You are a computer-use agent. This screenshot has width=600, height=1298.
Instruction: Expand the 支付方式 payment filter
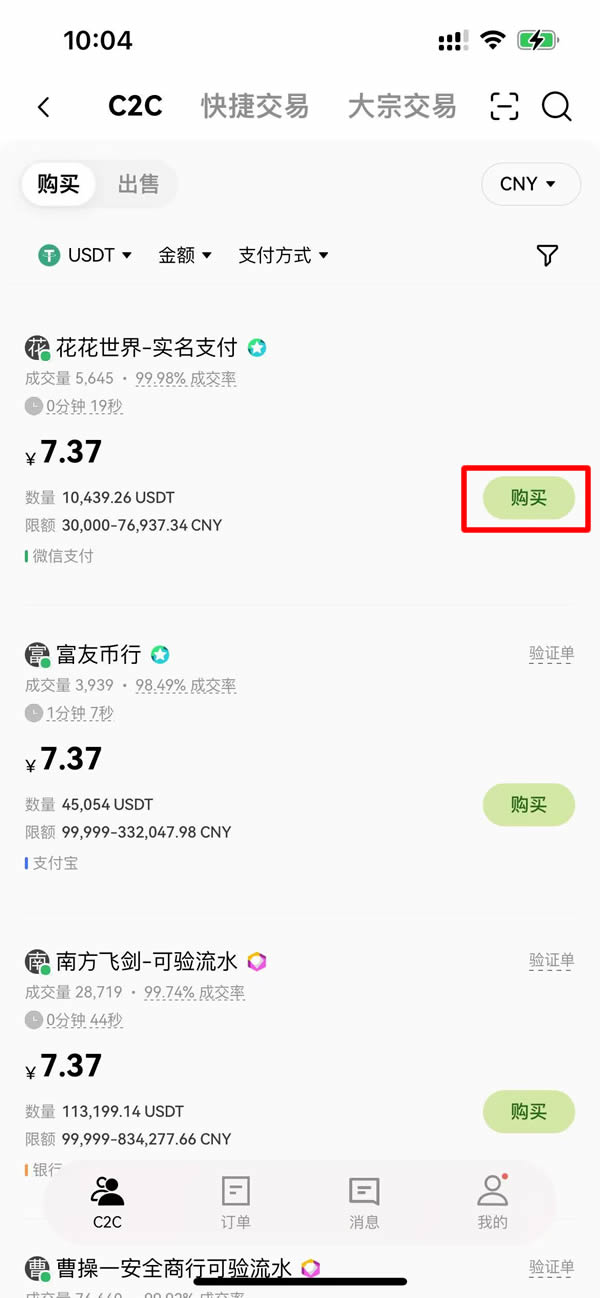(283, 255)
